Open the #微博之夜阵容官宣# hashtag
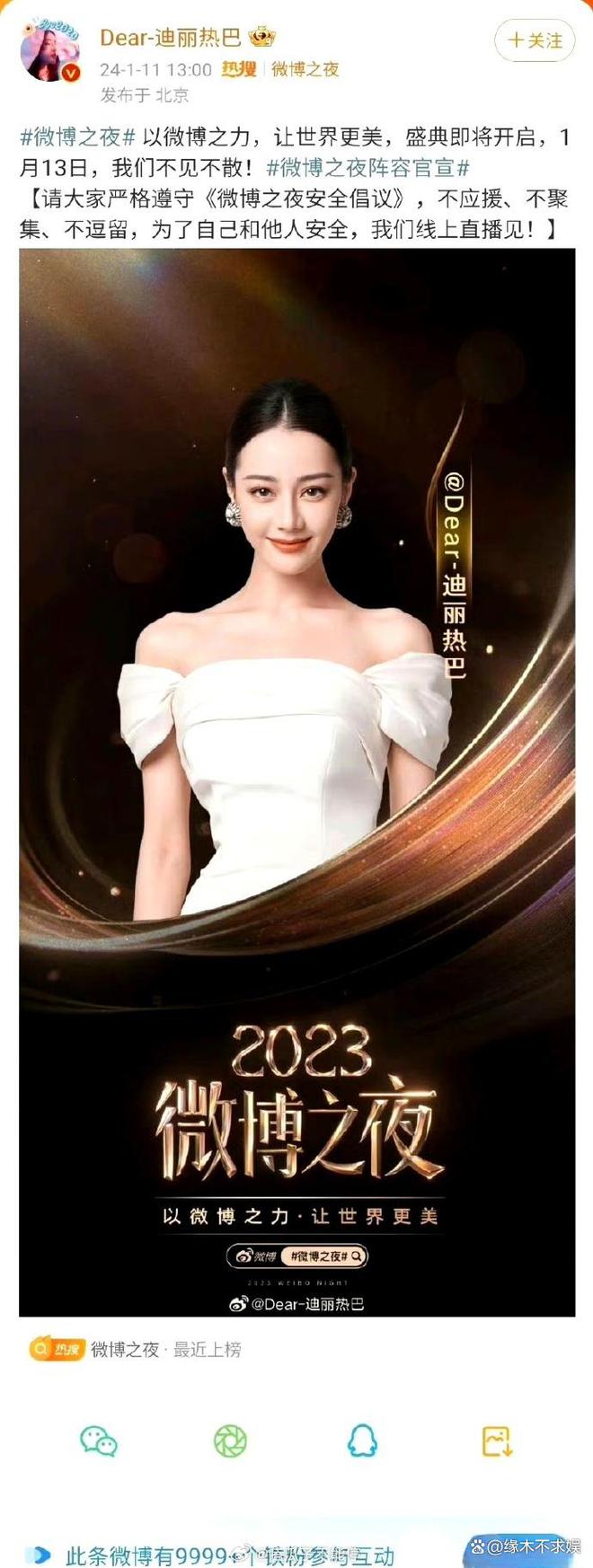This screenshot has height=1568, width=593. click(x=367, y=168)
